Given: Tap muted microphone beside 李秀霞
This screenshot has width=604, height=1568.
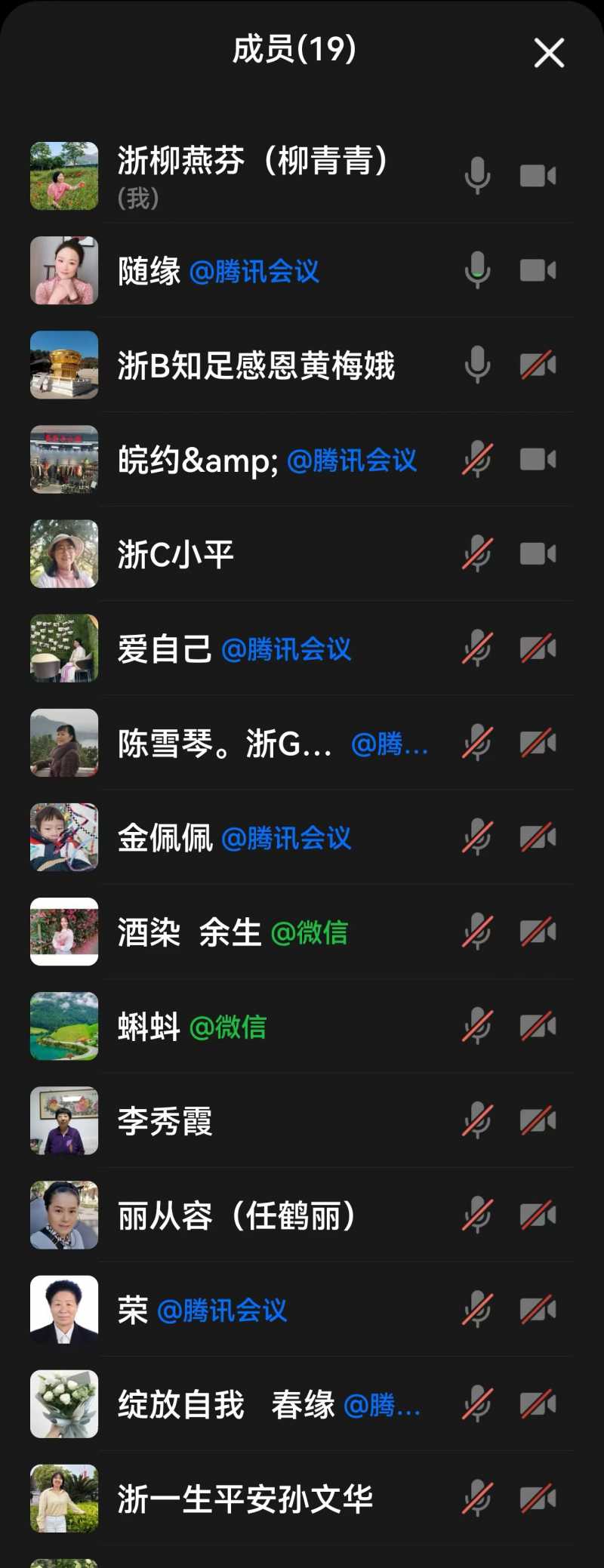Looking at the screenshot, I should [x=477, y=1121].
